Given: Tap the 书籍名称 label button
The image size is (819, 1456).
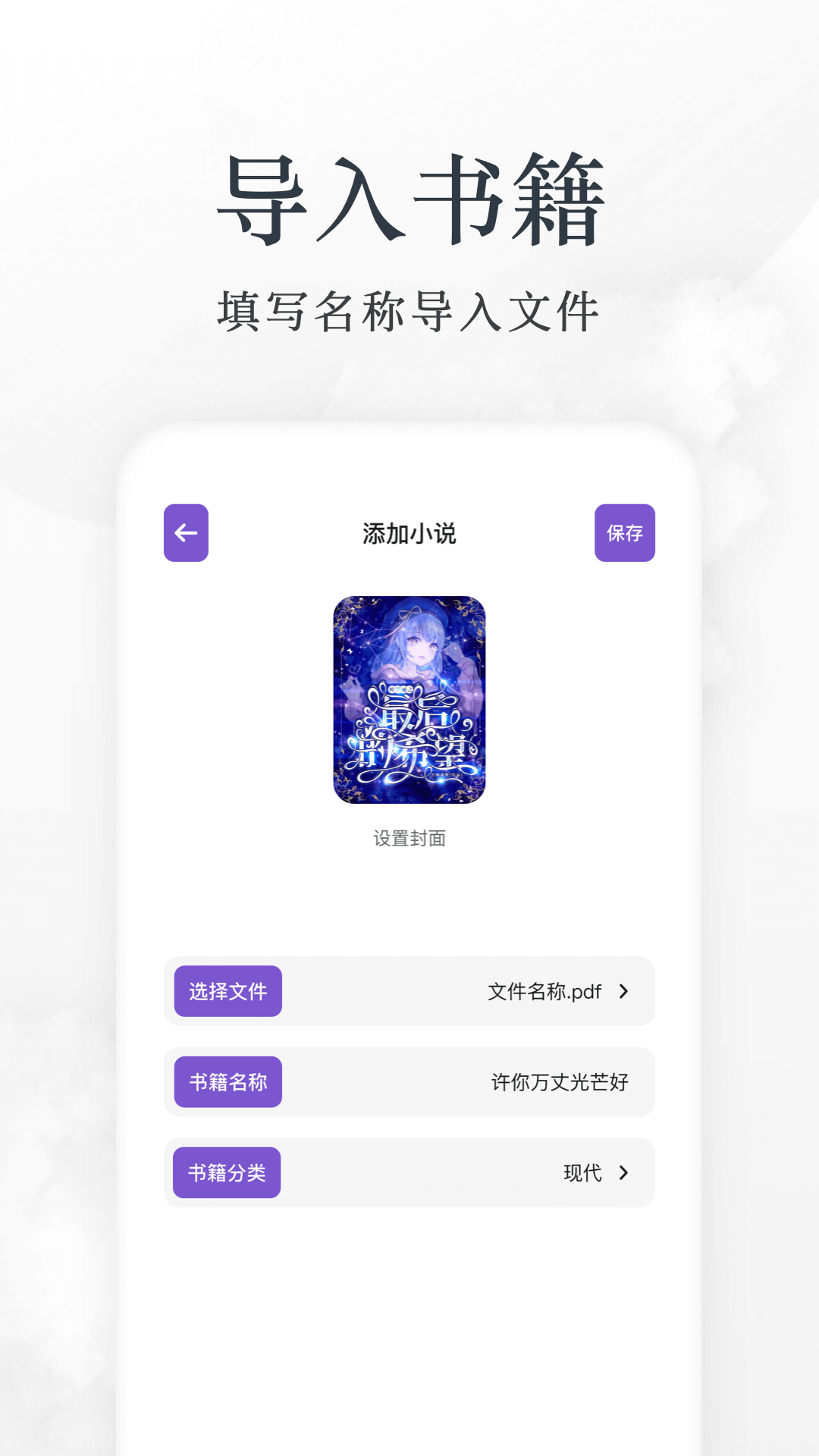Looking at the screenshot, I should [227, 1082].
